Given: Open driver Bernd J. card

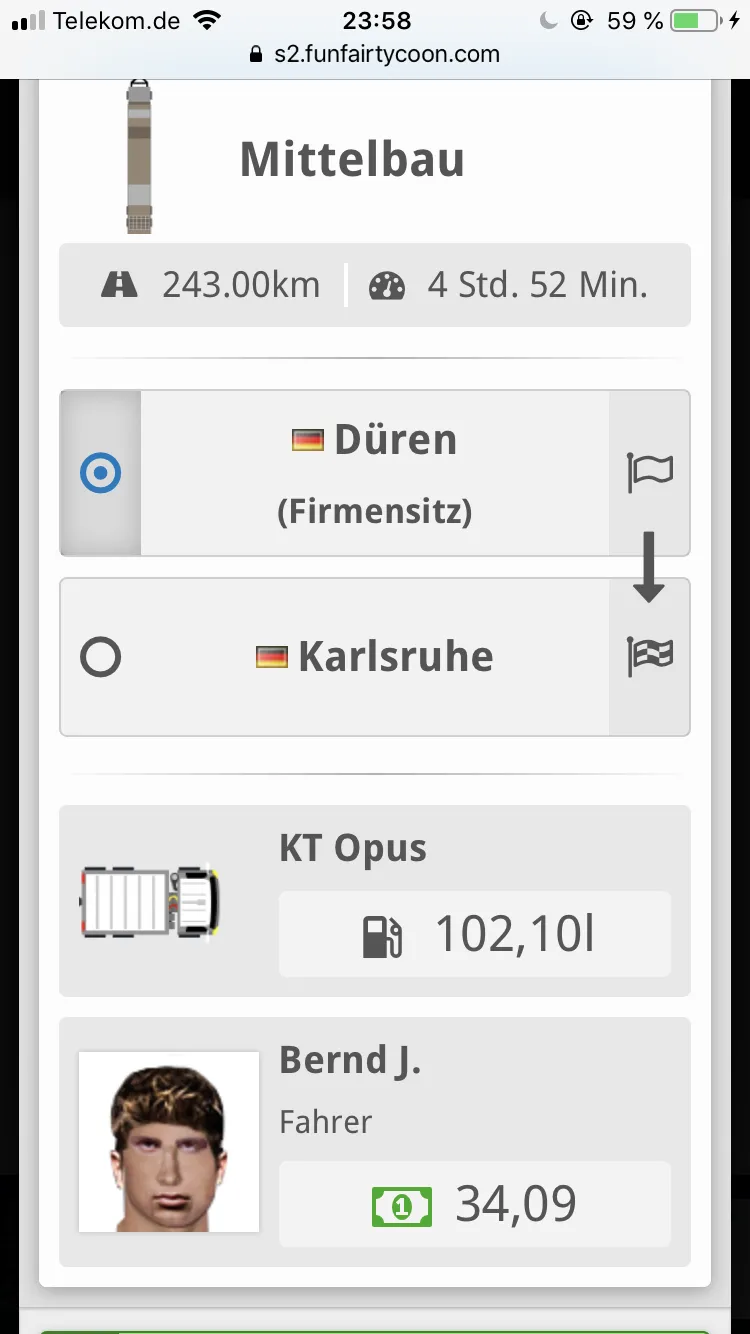Looking at the screenshot, I should point(374,1142).
